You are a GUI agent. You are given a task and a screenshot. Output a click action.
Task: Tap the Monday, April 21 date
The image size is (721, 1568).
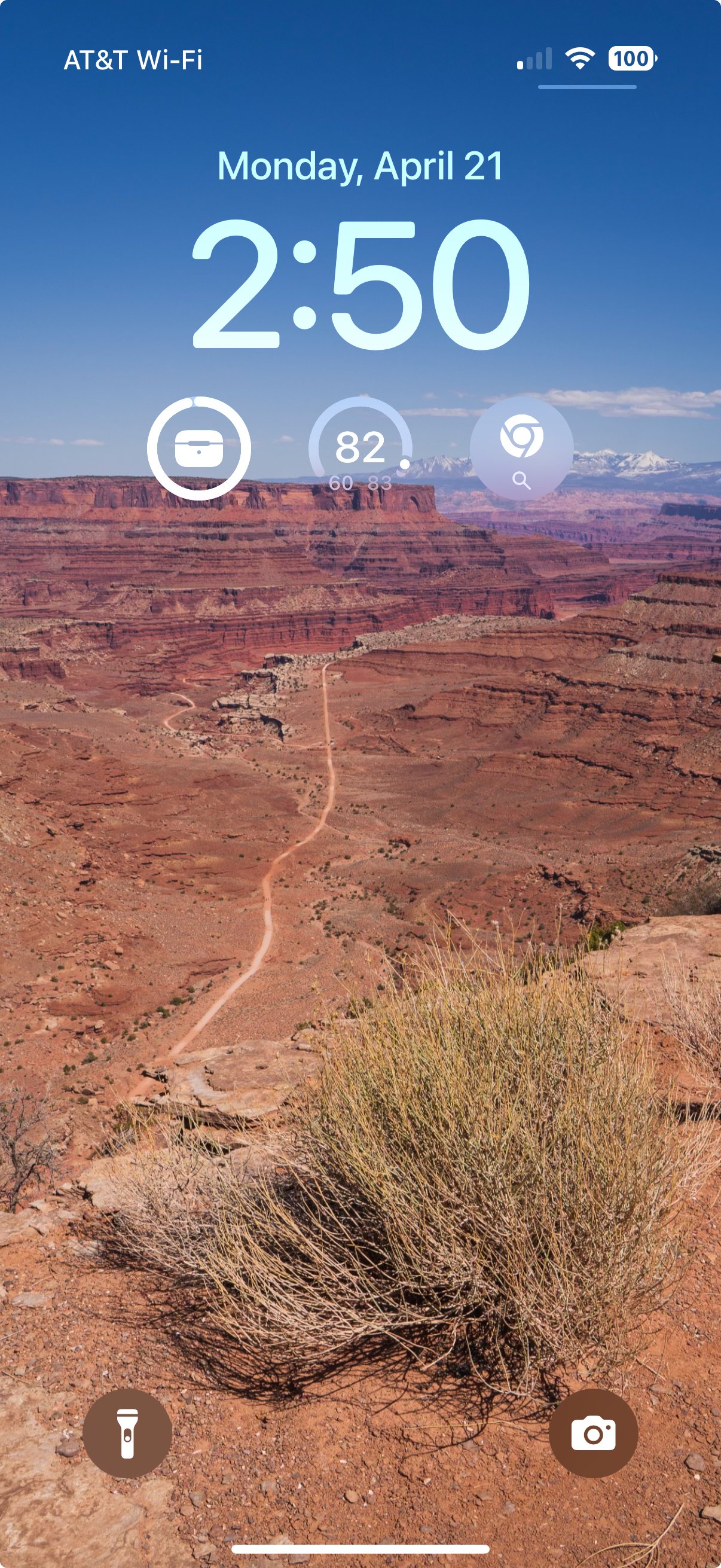(x=360, y=166)
